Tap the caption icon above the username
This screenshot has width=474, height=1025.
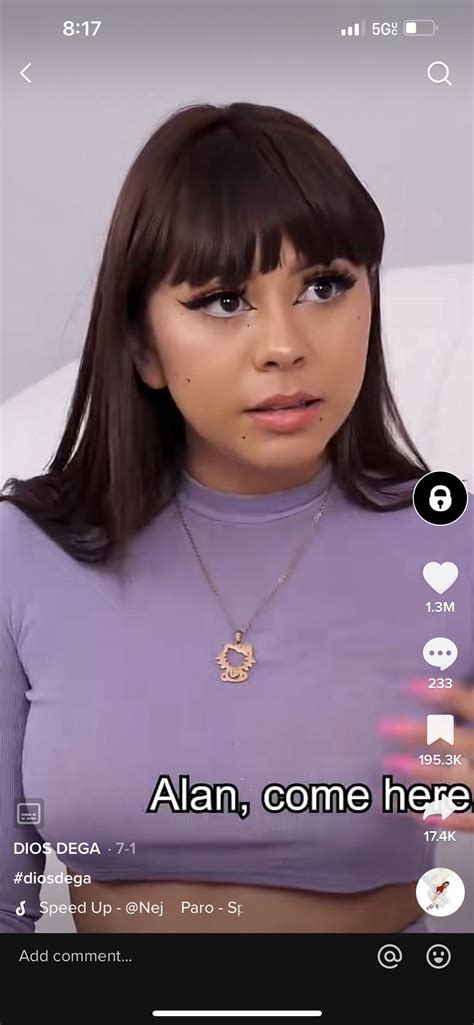tap(29, 814)
